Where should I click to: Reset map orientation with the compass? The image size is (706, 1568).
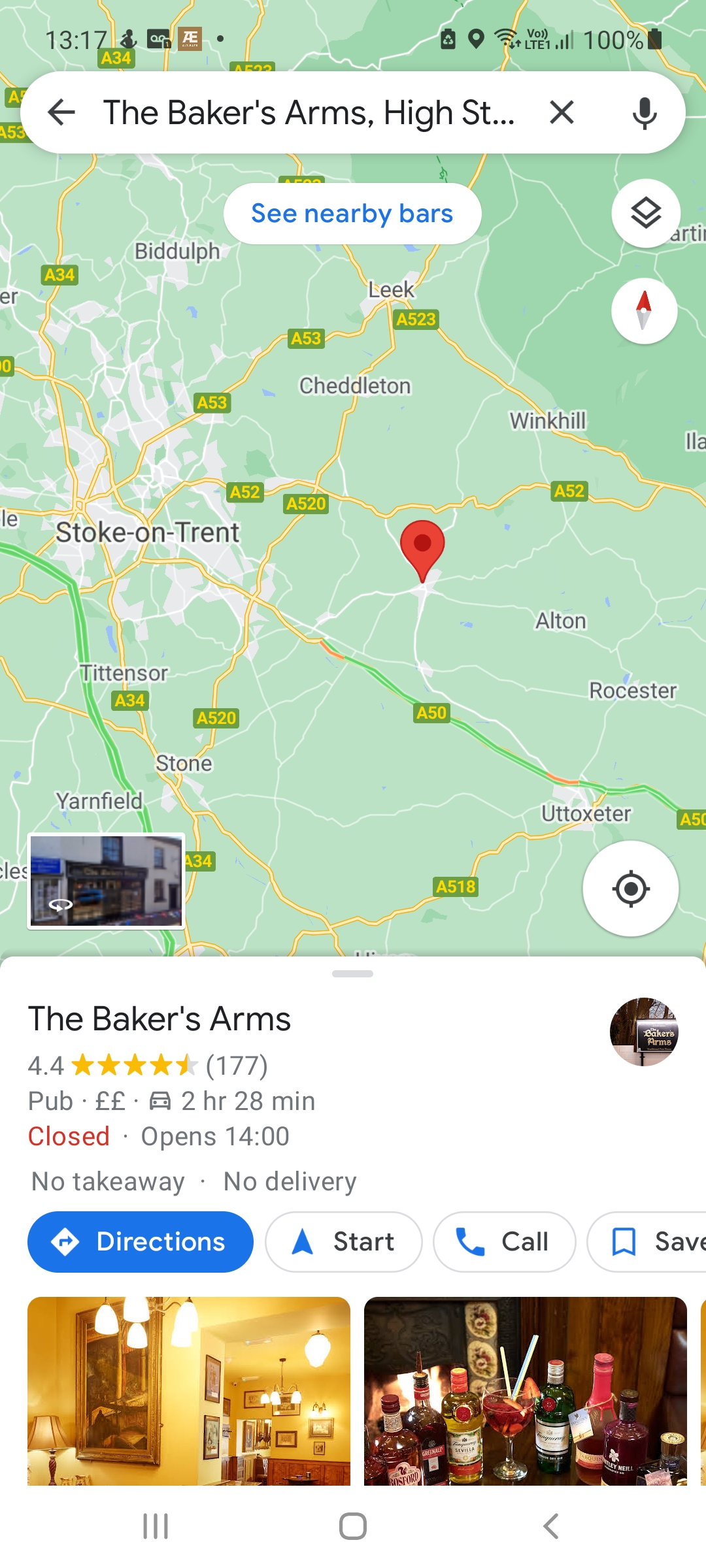click(644, 310)
